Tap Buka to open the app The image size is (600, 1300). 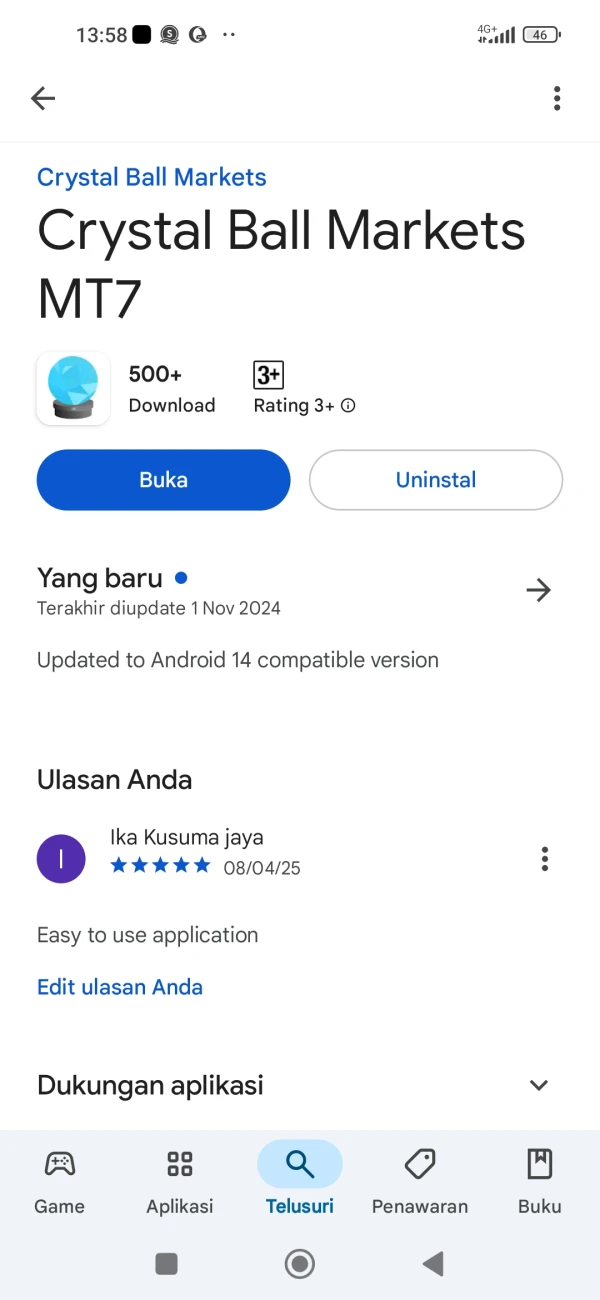(x=164, y=480)
